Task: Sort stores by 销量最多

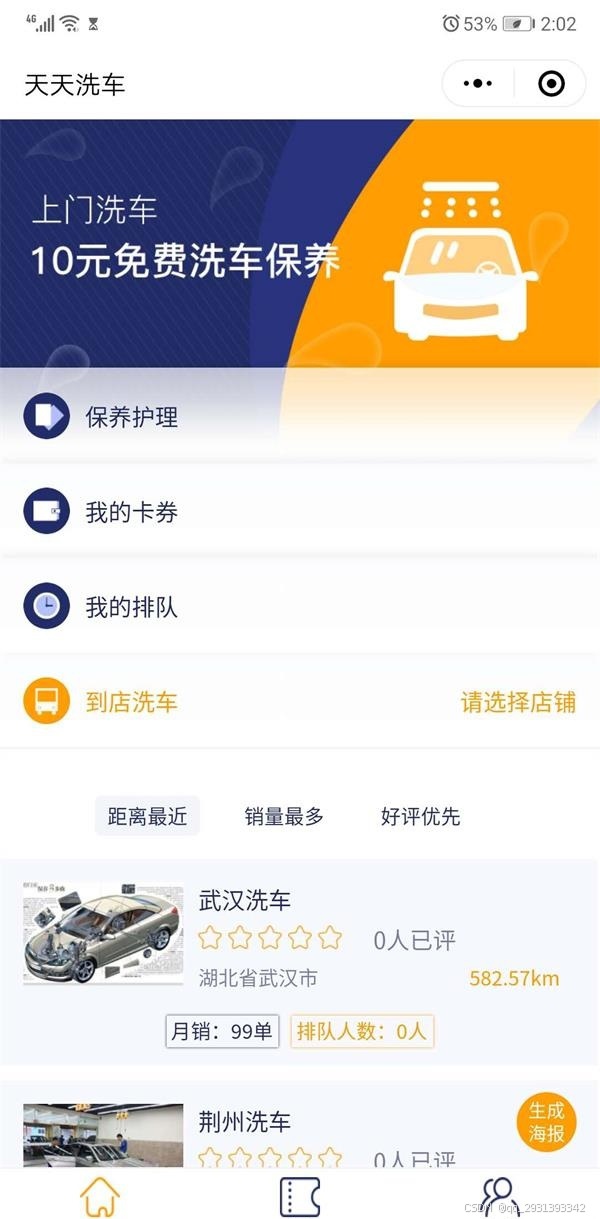Action: pyautogui.click(x=284, y=817)
